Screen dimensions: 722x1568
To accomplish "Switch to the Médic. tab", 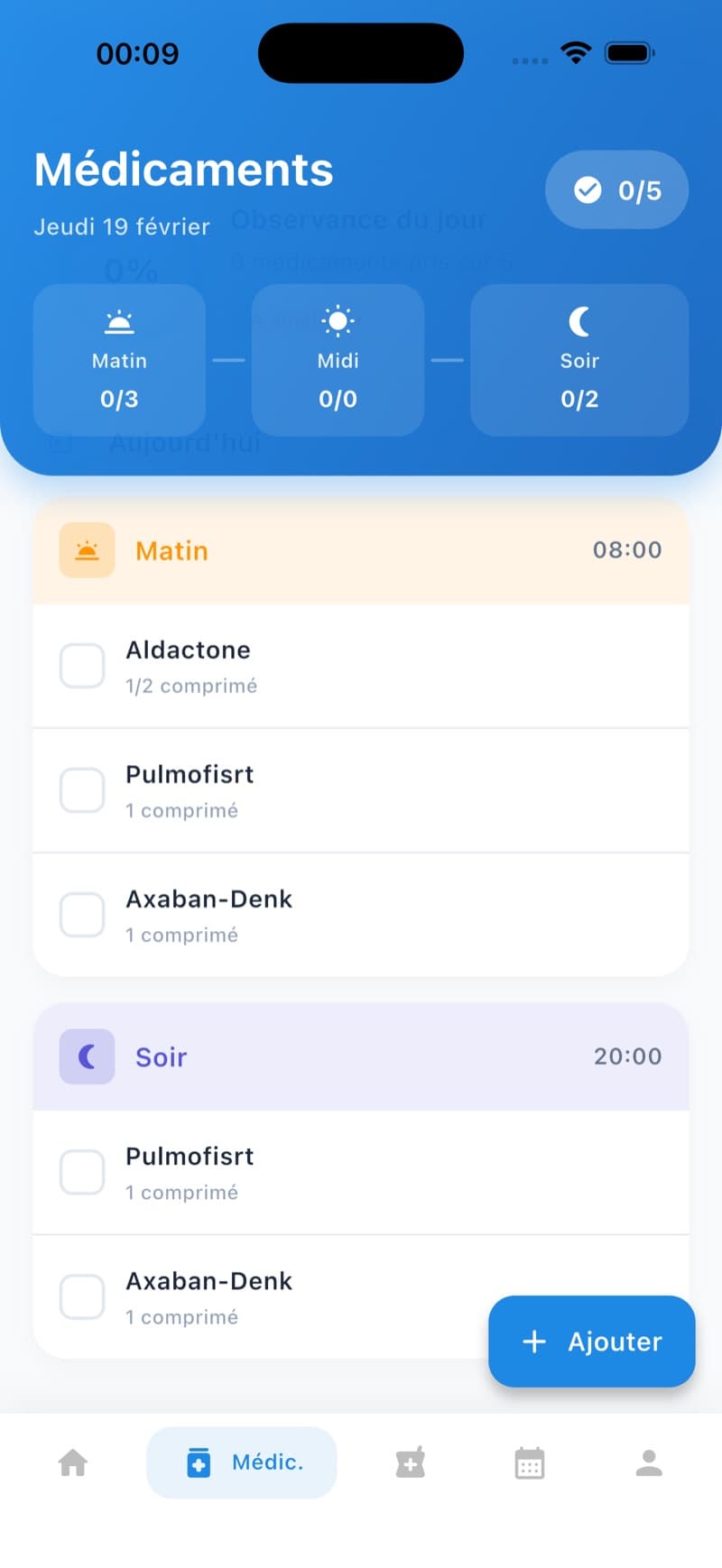I will click(241, 1462).
